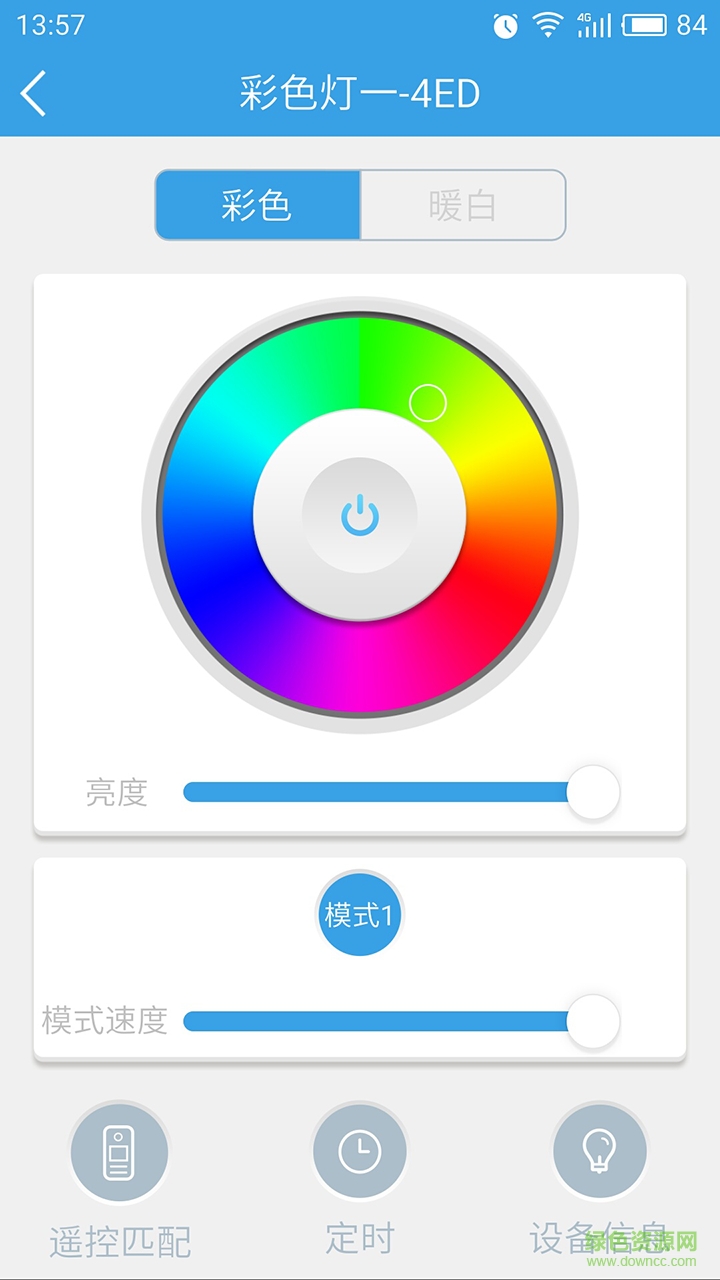Switch the light to 彩色 color mode
Image resolution: width=720 pixels, height=1280 pixels.
click(257, 204)
